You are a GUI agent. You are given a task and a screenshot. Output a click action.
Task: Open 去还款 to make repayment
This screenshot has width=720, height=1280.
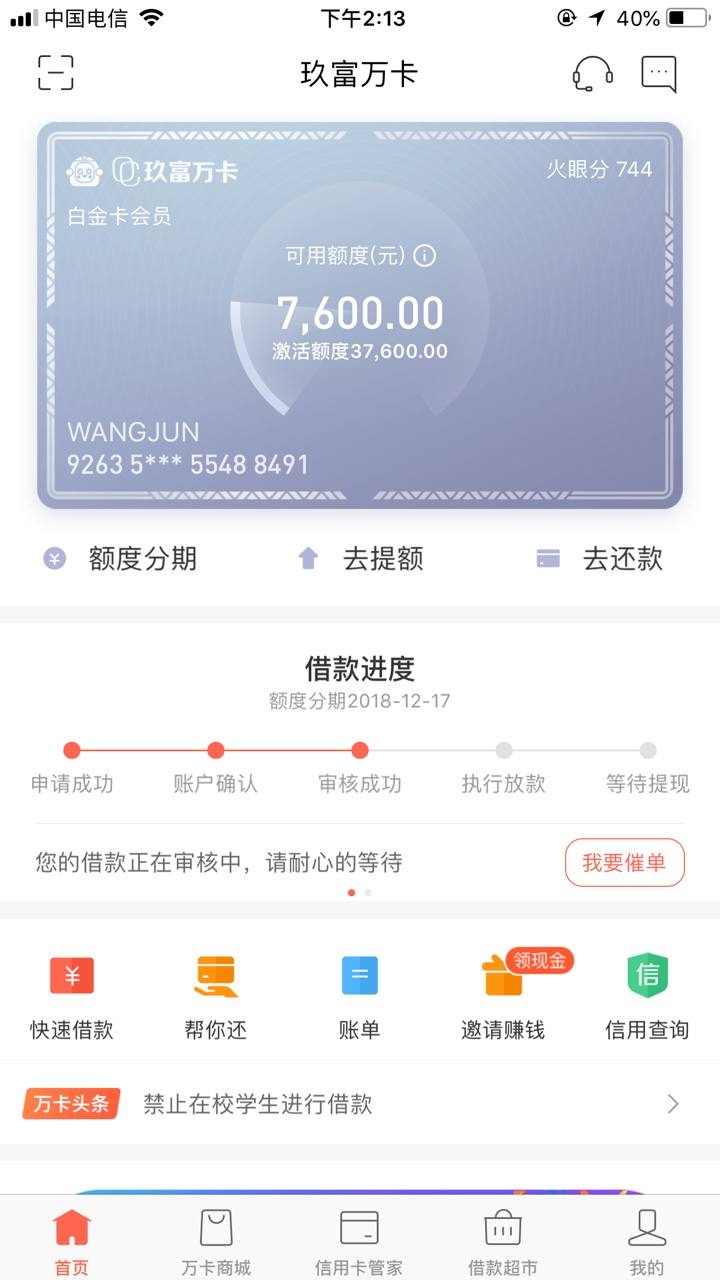600,560
